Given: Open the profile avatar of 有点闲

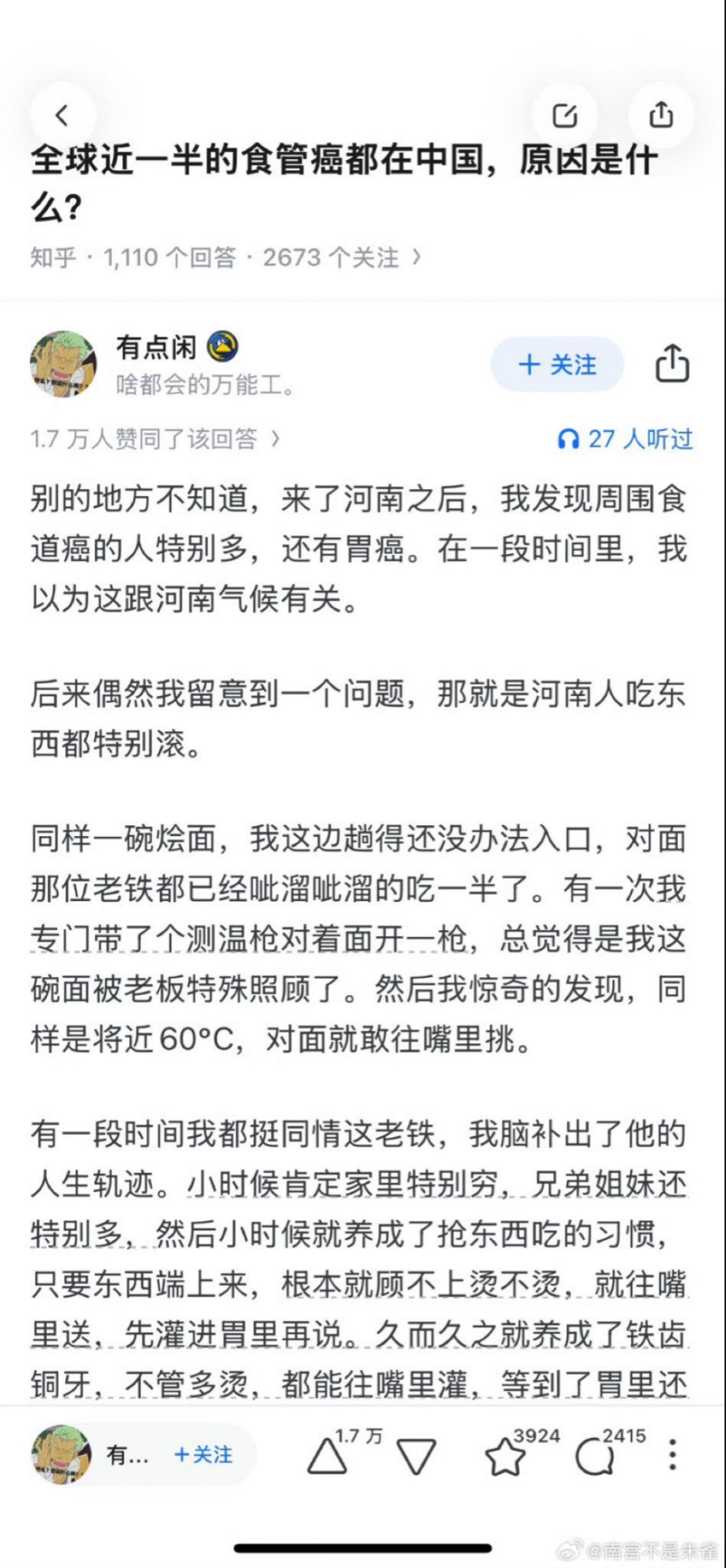Looking at the screenshot, I should 63,364.
